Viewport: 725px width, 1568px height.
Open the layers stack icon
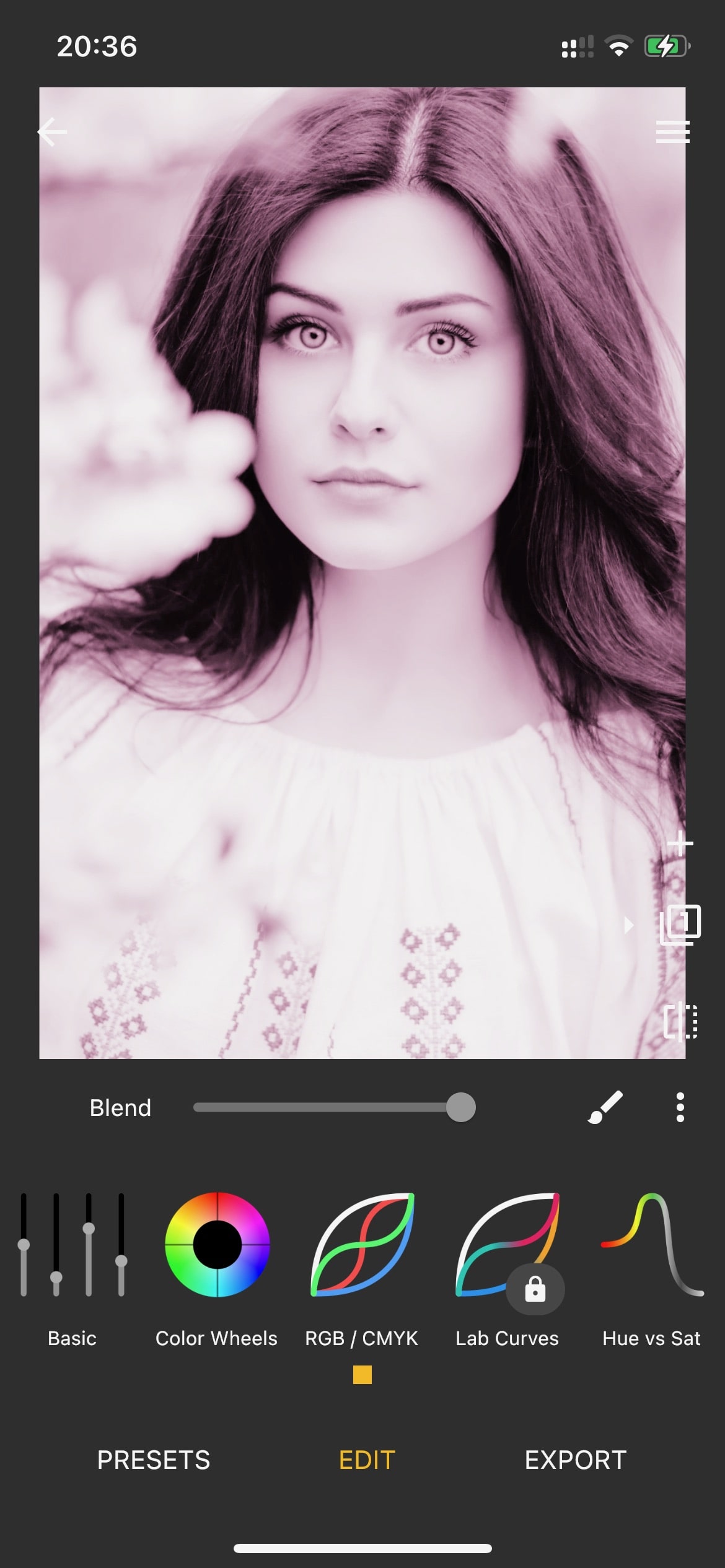click(x=680, y=925)
